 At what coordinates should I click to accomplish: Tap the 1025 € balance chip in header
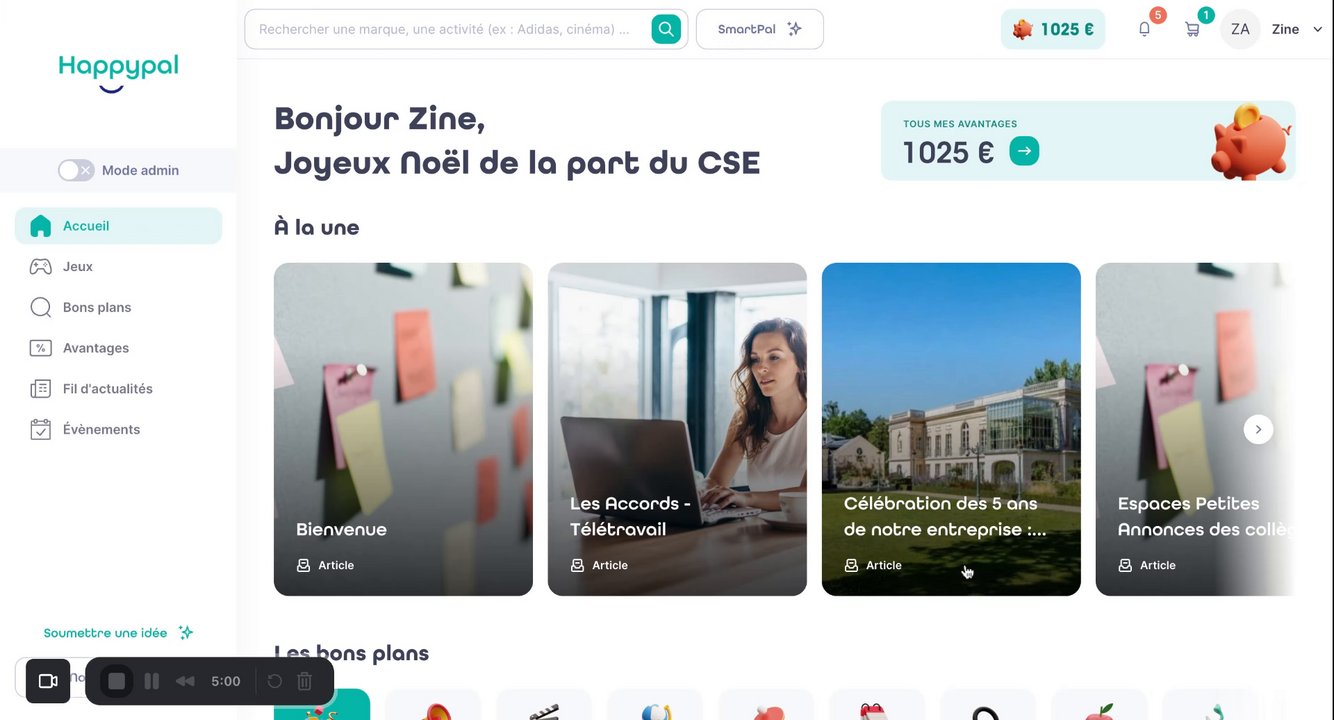click(1053, 29)
